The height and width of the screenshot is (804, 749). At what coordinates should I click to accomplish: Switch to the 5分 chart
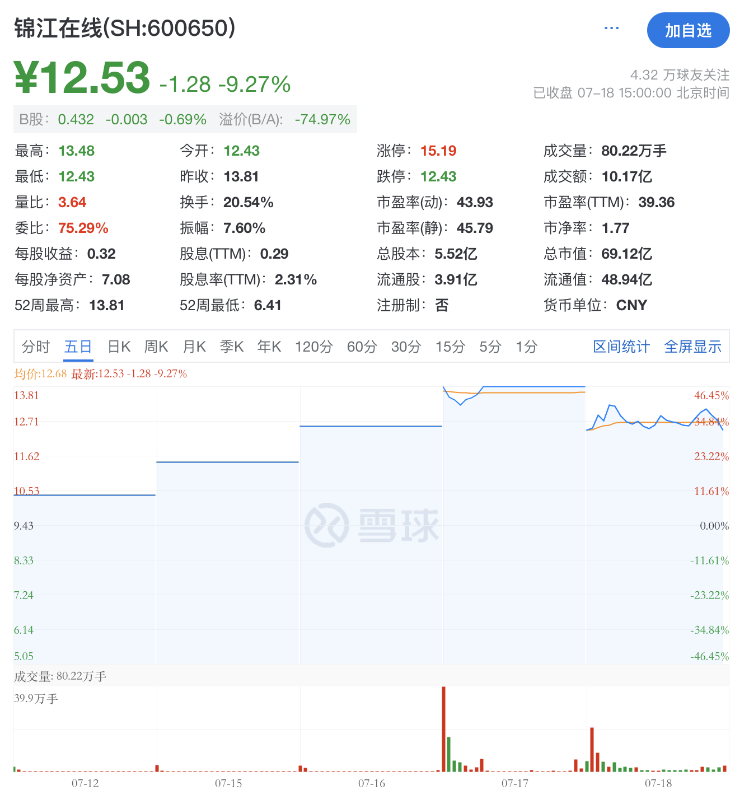[x=490, y=347]
